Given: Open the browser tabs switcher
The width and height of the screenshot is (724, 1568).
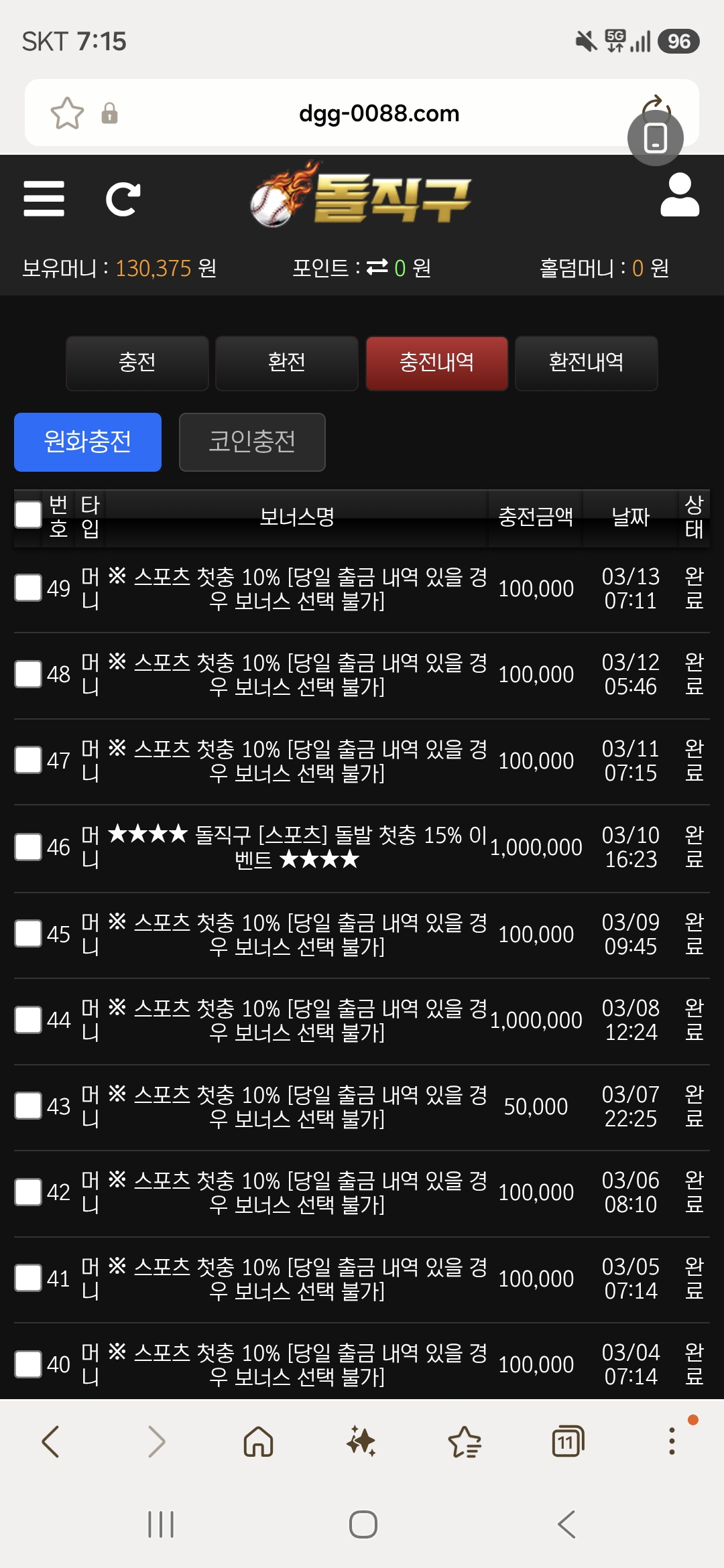Looking at the screenshot, I should 568,1441.
